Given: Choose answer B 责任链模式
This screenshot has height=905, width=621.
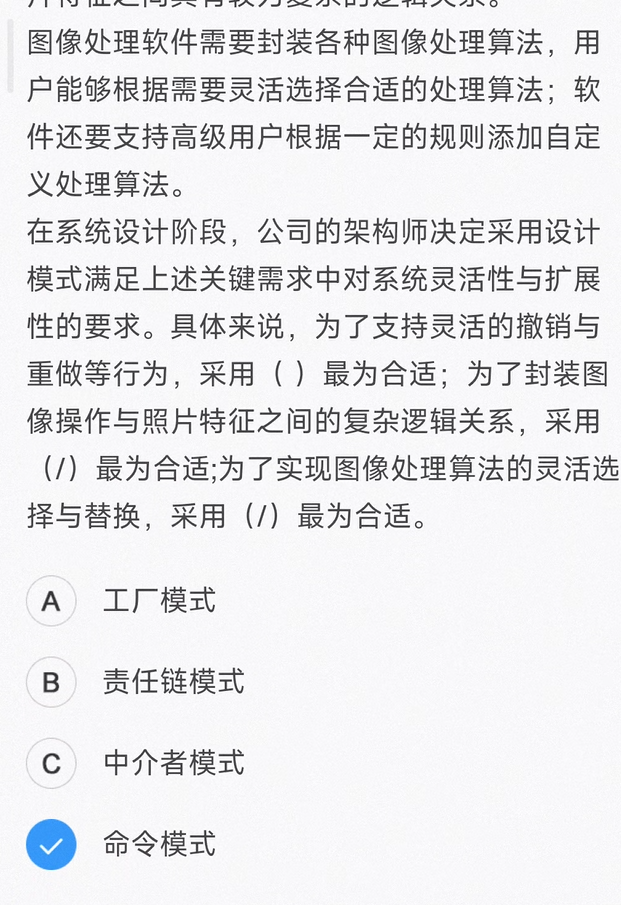Looking at the screenshot, I should coord(51,682).
